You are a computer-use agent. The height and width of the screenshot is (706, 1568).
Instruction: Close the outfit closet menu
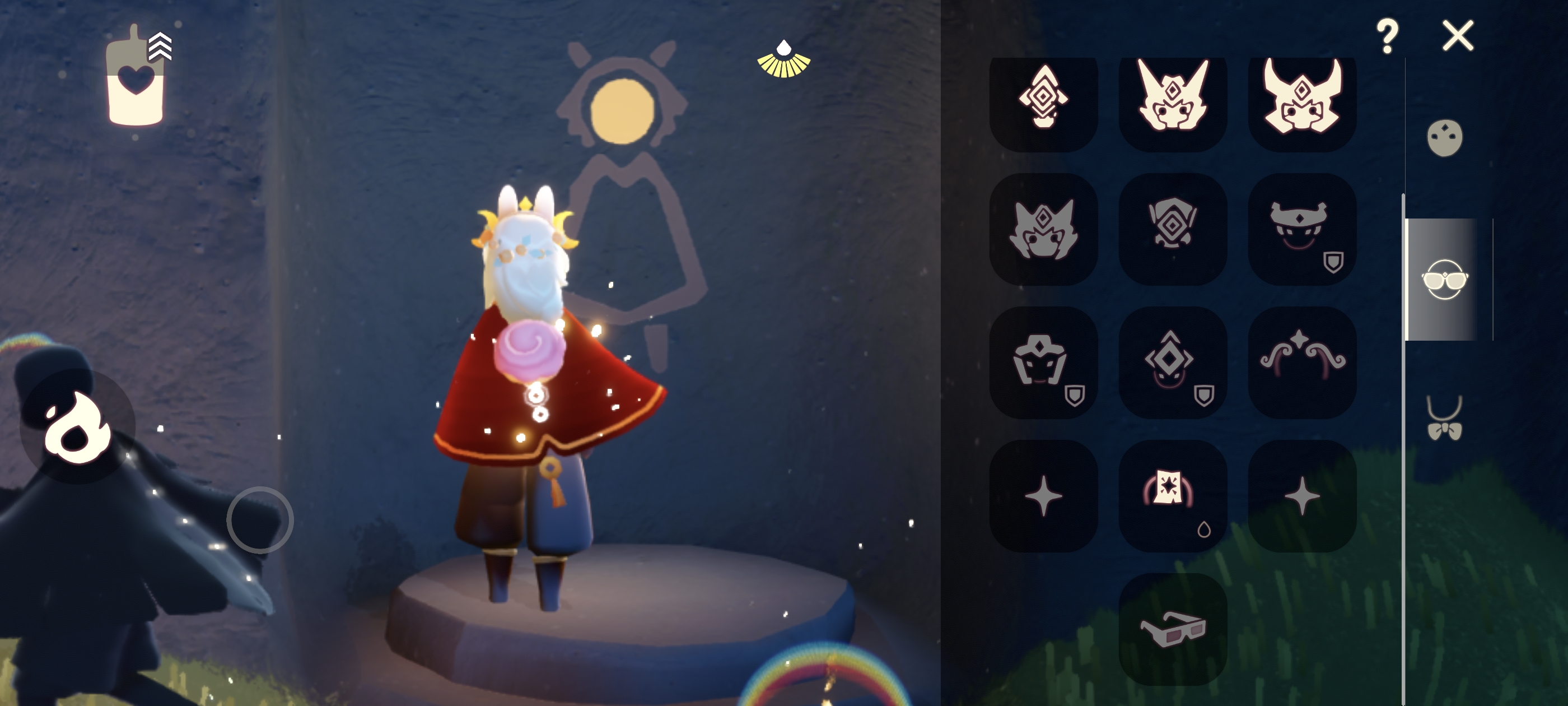[x=1457, y=35]
